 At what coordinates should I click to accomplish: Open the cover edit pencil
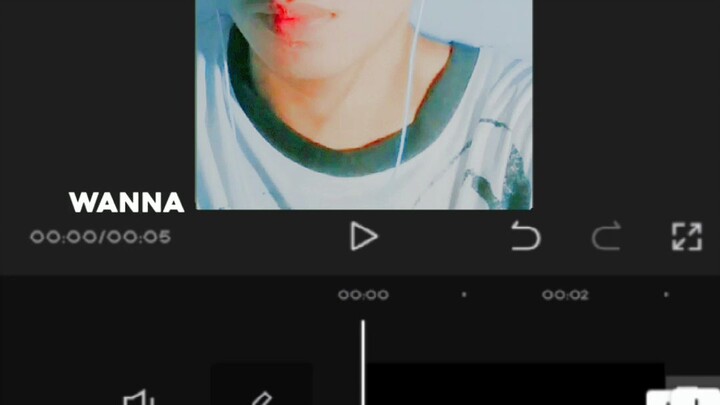[x=260, y=396]
